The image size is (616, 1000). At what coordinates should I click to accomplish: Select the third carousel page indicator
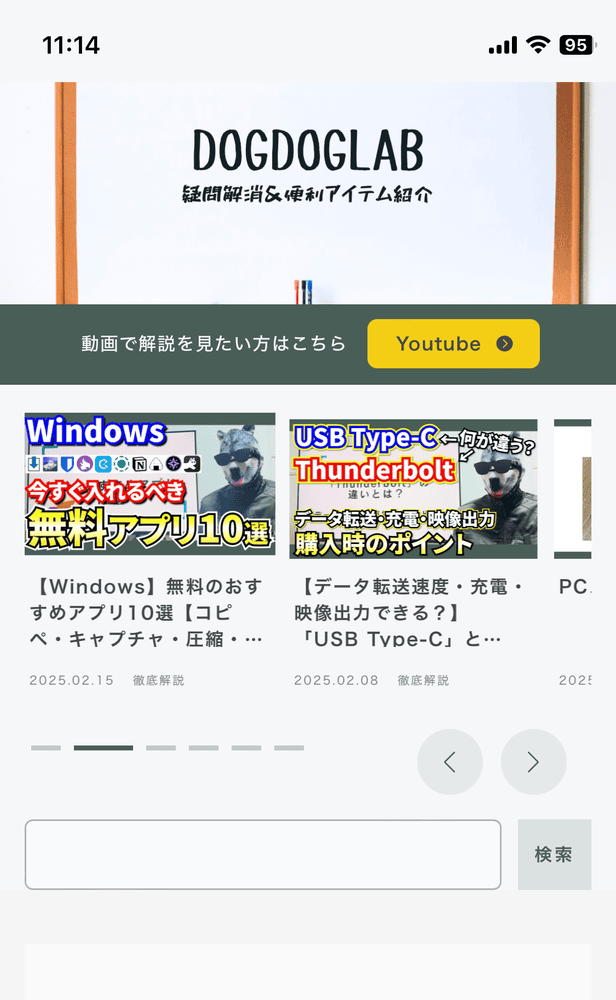click(160, 747)
